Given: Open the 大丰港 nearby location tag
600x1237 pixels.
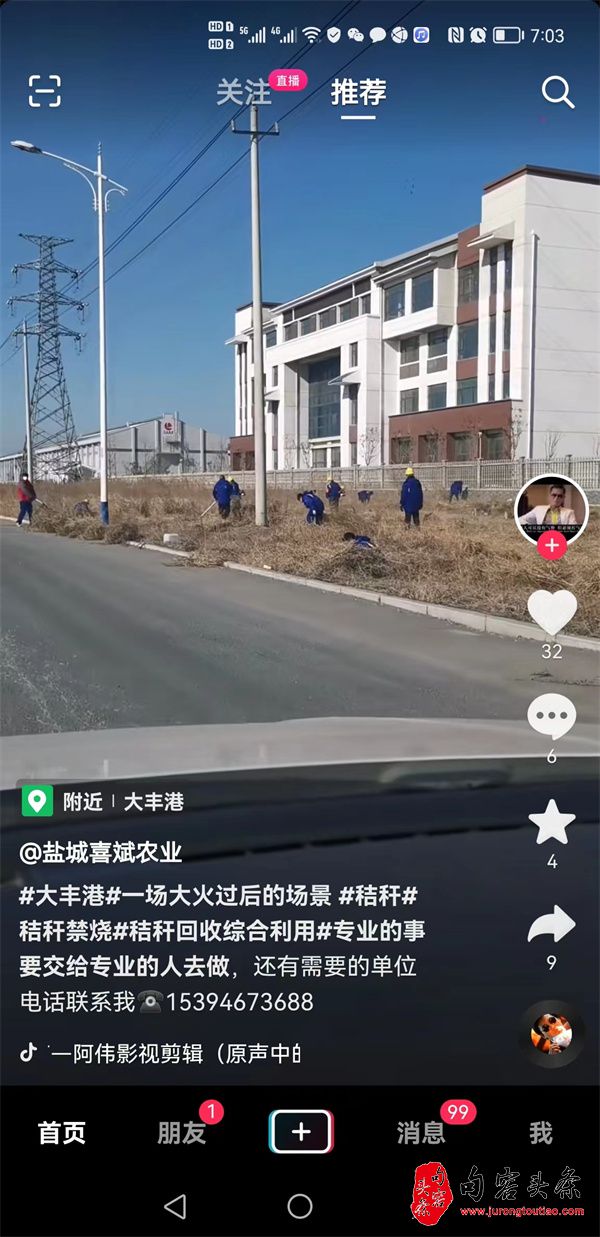Looking at the screenshot, I should [x=153, y=801].
